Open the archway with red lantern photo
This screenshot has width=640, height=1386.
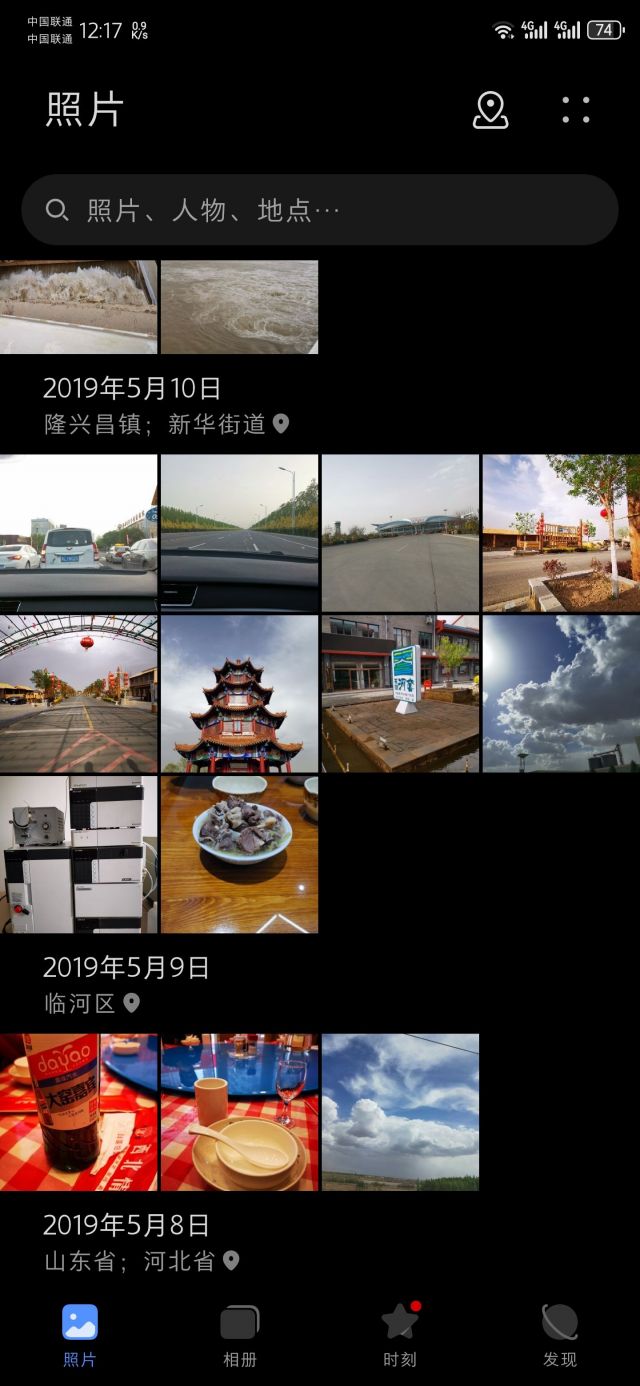click(x=78, y=693)
